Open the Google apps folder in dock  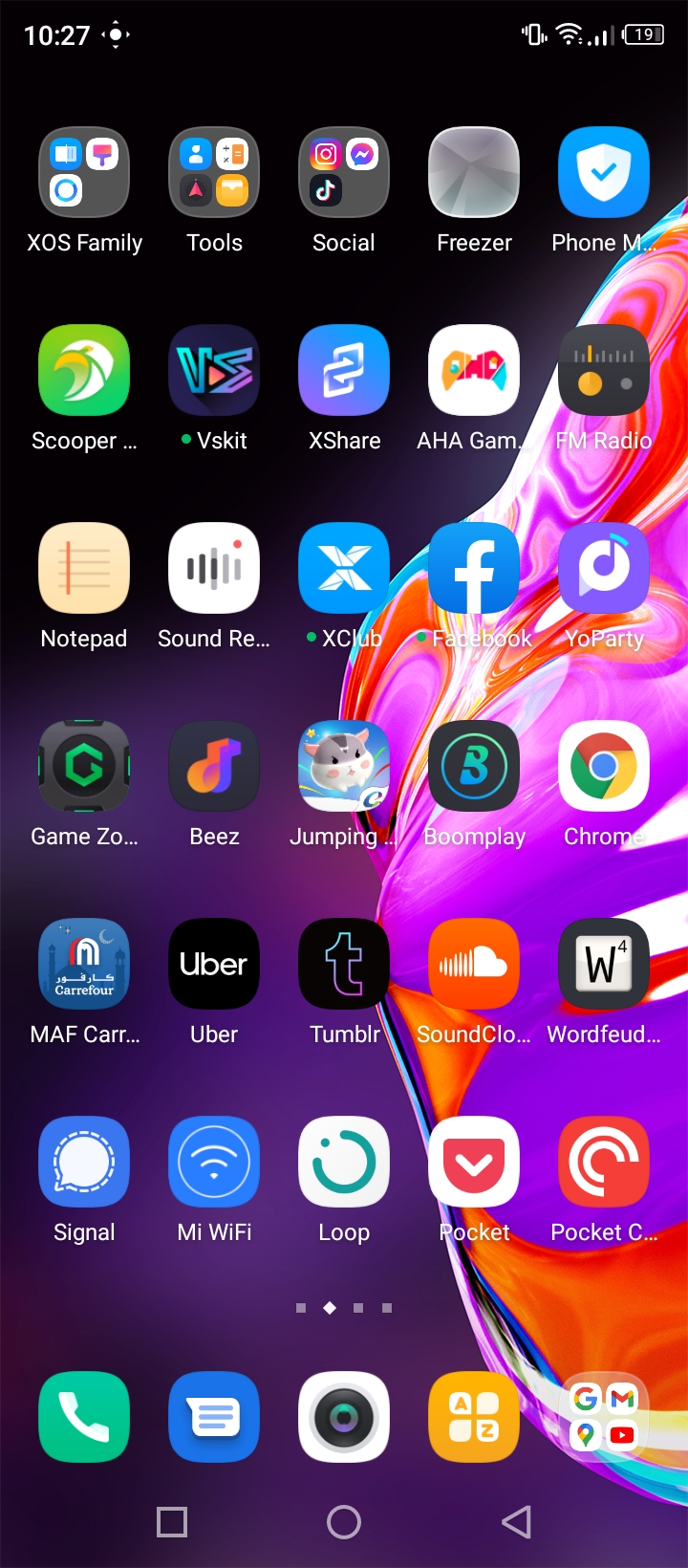coord(604,1417)
